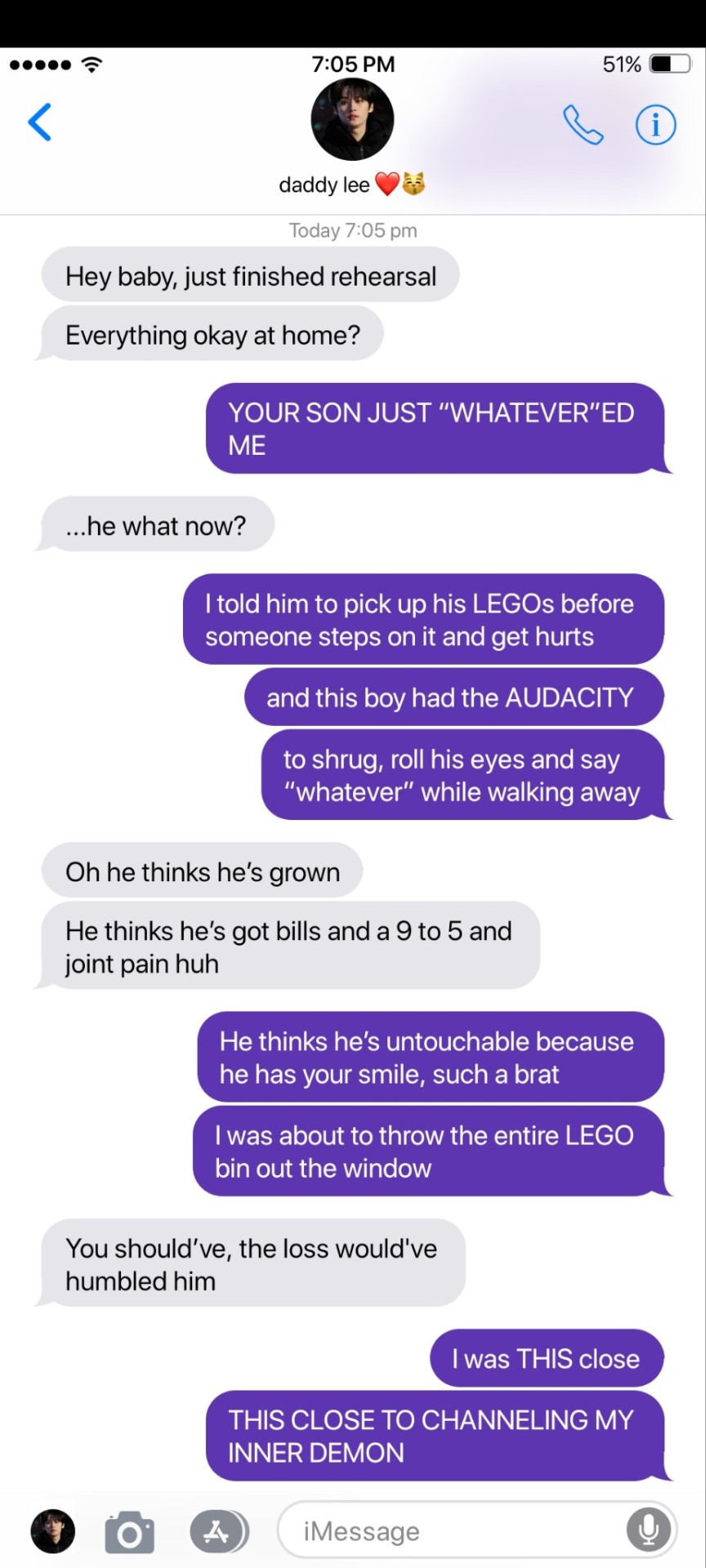This screenshot has width=706, height=1568.
Task: Record an audio message with the microphone
Action: (648, 1530)
